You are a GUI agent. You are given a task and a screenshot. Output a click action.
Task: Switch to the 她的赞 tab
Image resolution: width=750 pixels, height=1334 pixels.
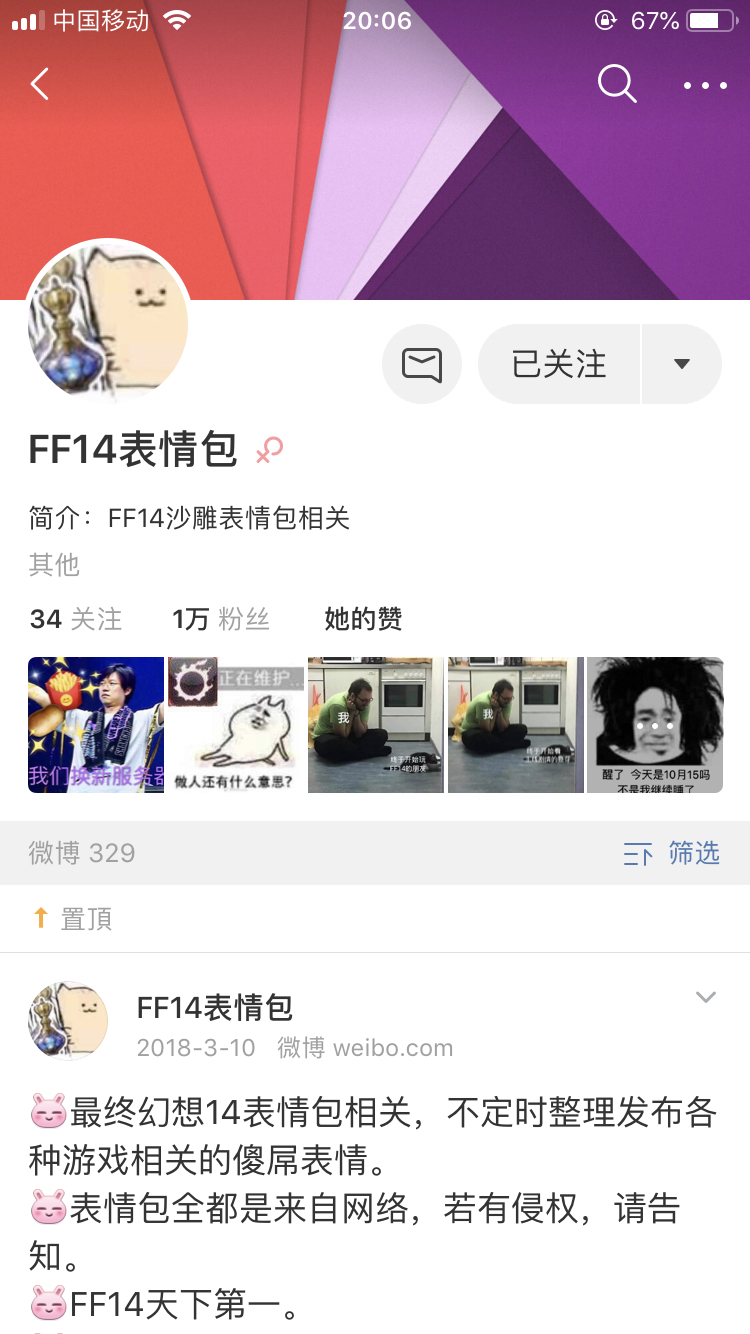click(x=360, y=619)
